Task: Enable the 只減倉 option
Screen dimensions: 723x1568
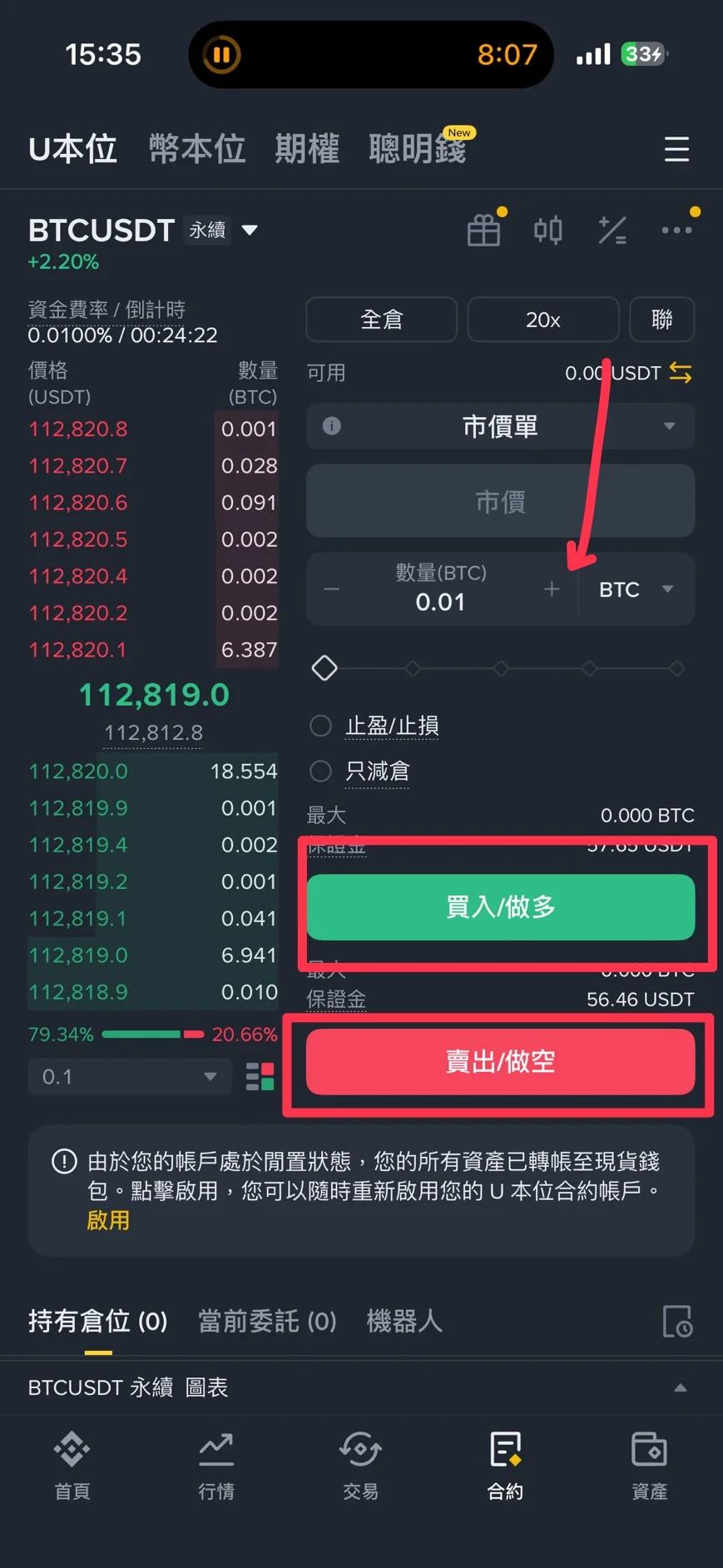Action: coord(321,771)
